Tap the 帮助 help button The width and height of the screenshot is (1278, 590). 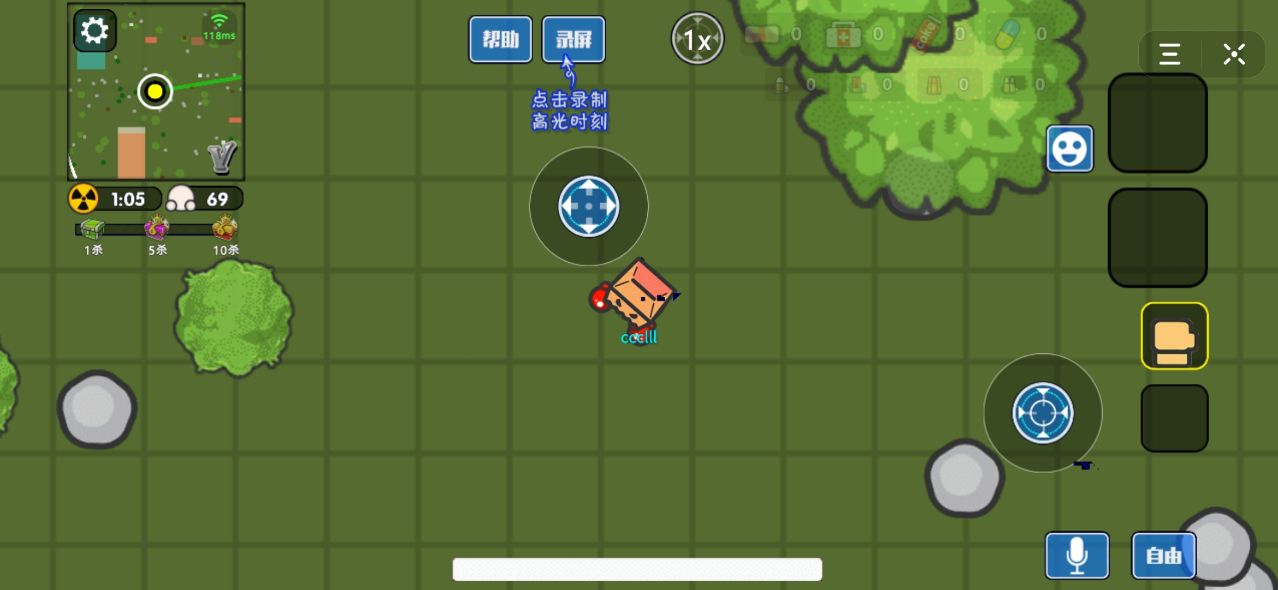click(500, 40)
